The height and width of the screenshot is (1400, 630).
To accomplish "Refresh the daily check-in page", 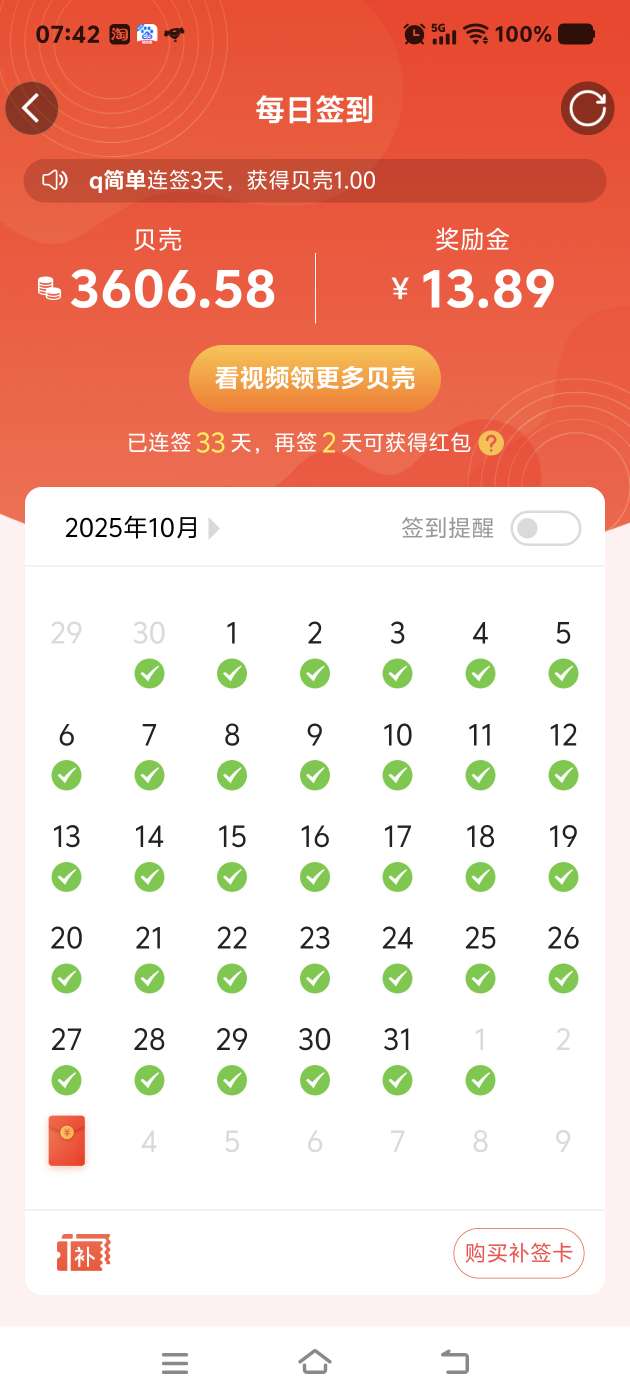I will [x=587, y=108].
